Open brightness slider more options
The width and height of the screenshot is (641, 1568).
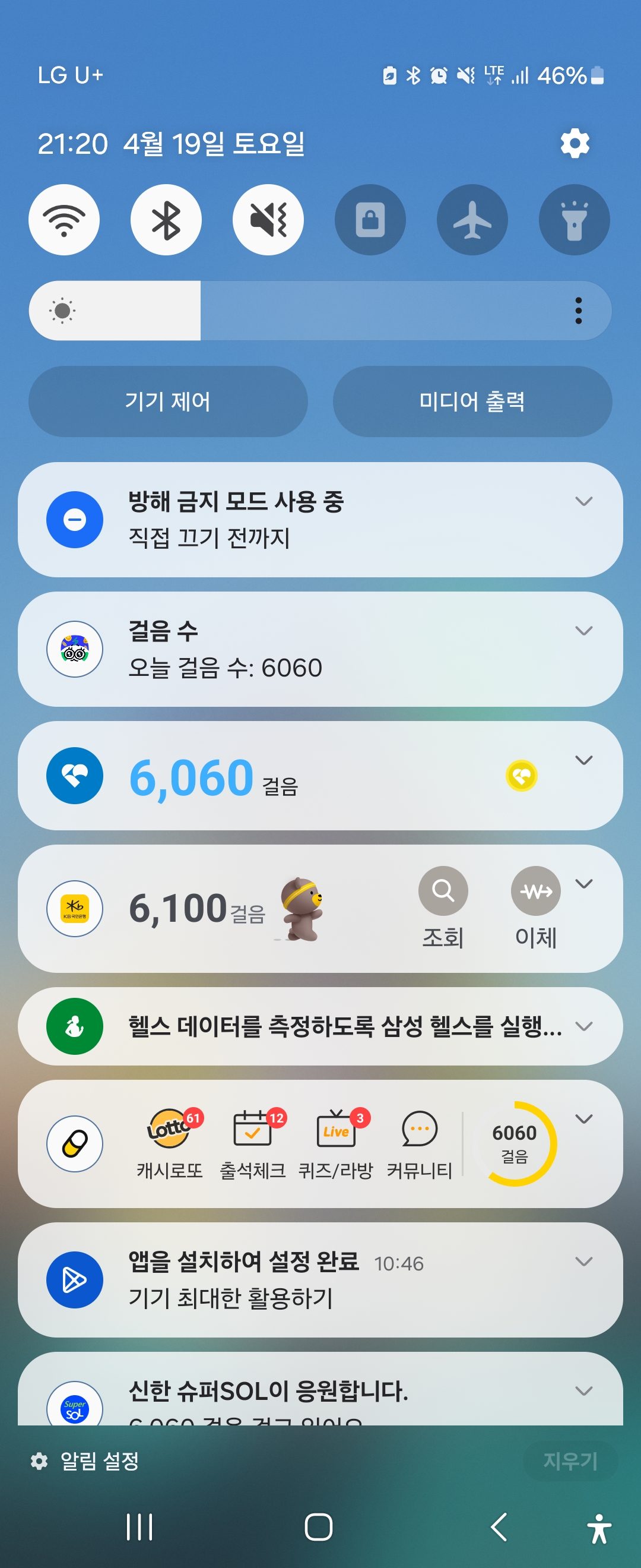pyautogui.click(x=578, y=311)
